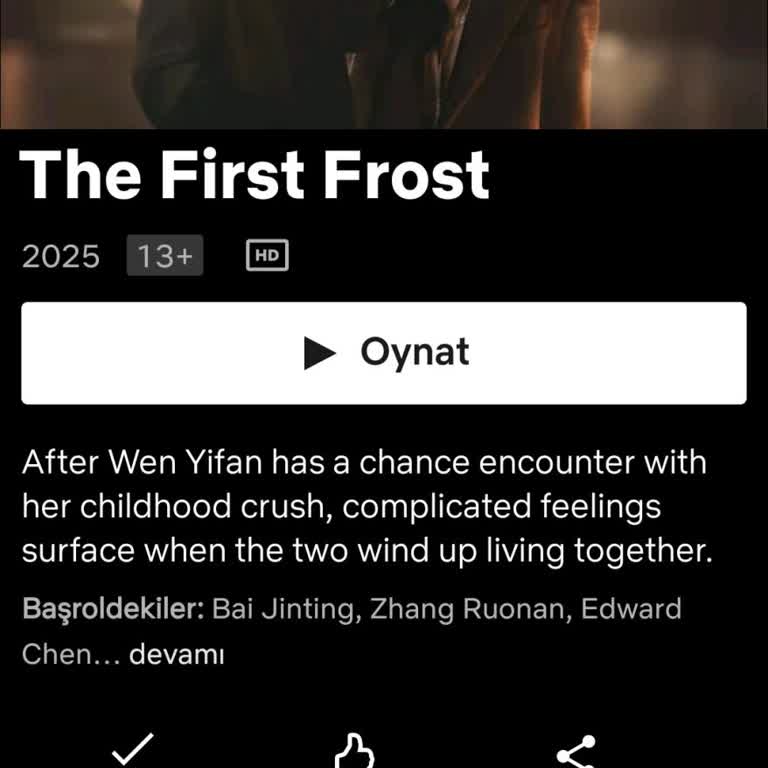Play The First Frost with Oynat button
768x768 pixels.
(384, 353)
